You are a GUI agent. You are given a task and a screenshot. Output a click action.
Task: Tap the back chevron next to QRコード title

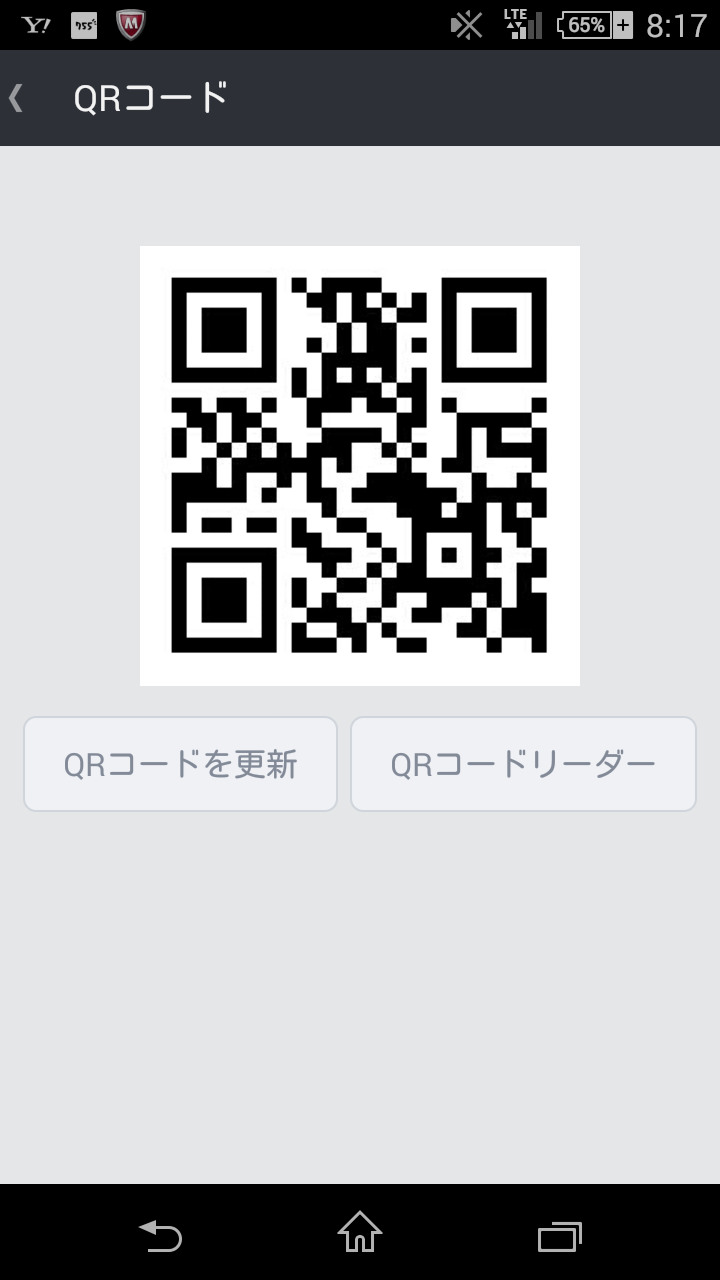pyautogui.click(x=16, y=98)
